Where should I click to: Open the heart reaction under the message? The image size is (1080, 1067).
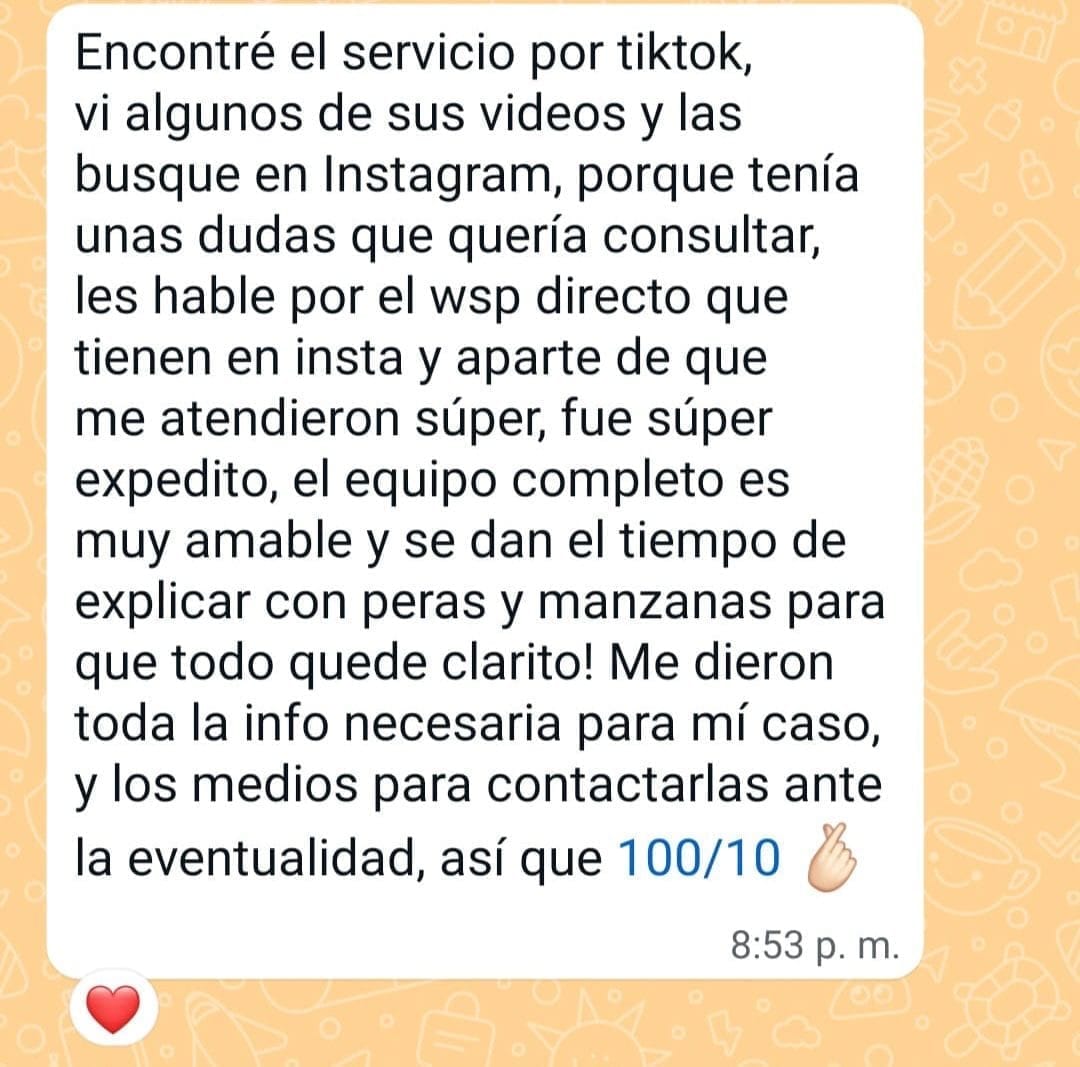point(113,1011)
